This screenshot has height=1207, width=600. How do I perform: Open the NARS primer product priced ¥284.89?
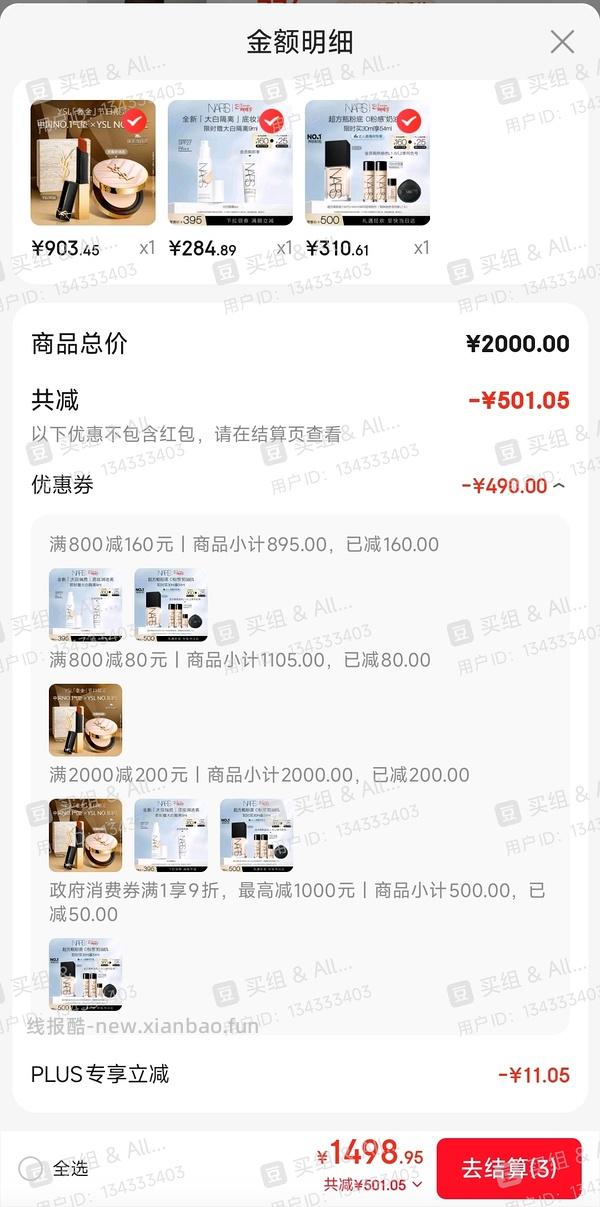230,163
